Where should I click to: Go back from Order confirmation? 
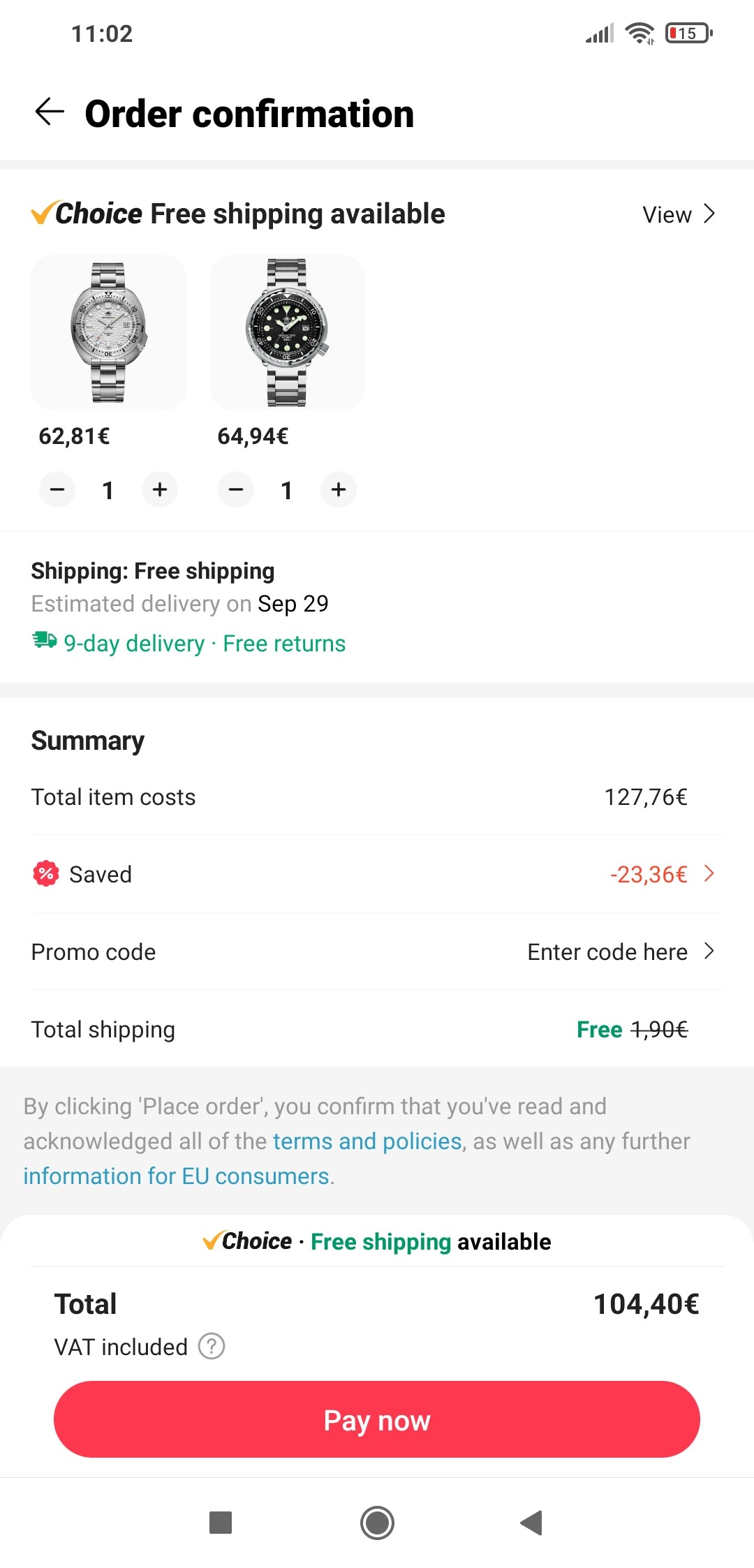click(x=50, y=112)
